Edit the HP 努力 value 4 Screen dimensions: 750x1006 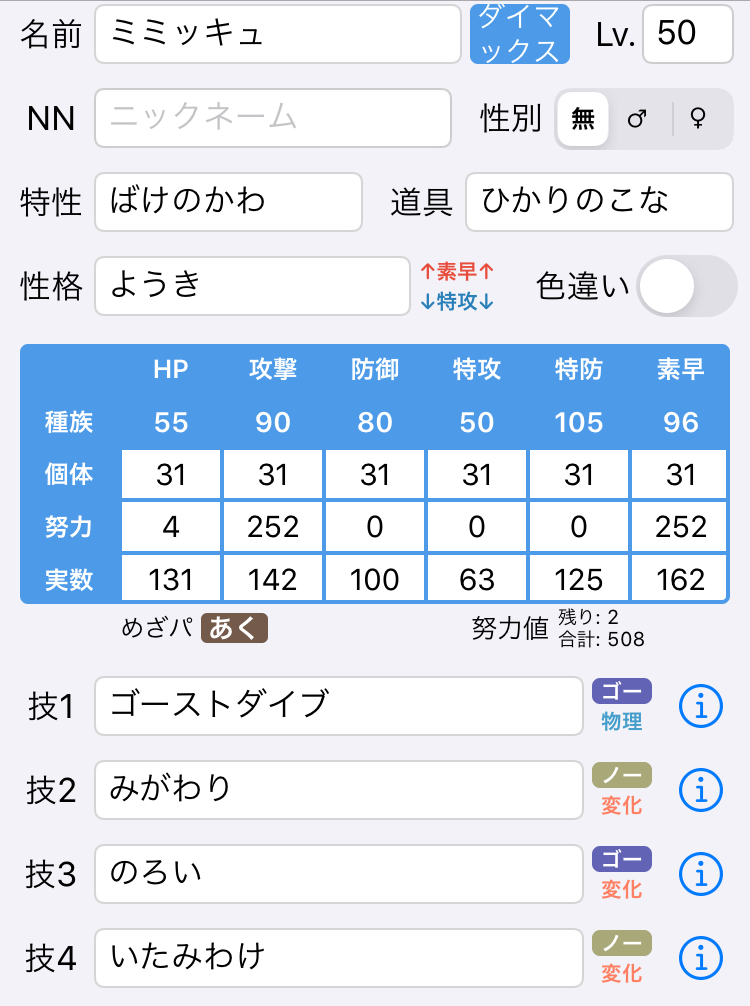pyautogui.click(x=171, y=527)
